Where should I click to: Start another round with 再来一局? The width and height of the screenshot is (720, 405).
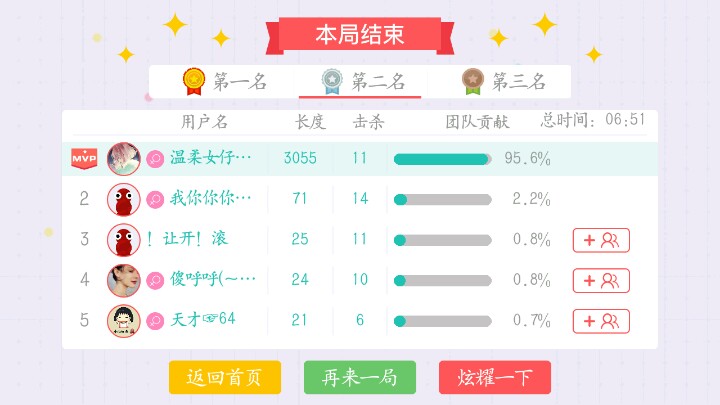click(x=360, y=378)
